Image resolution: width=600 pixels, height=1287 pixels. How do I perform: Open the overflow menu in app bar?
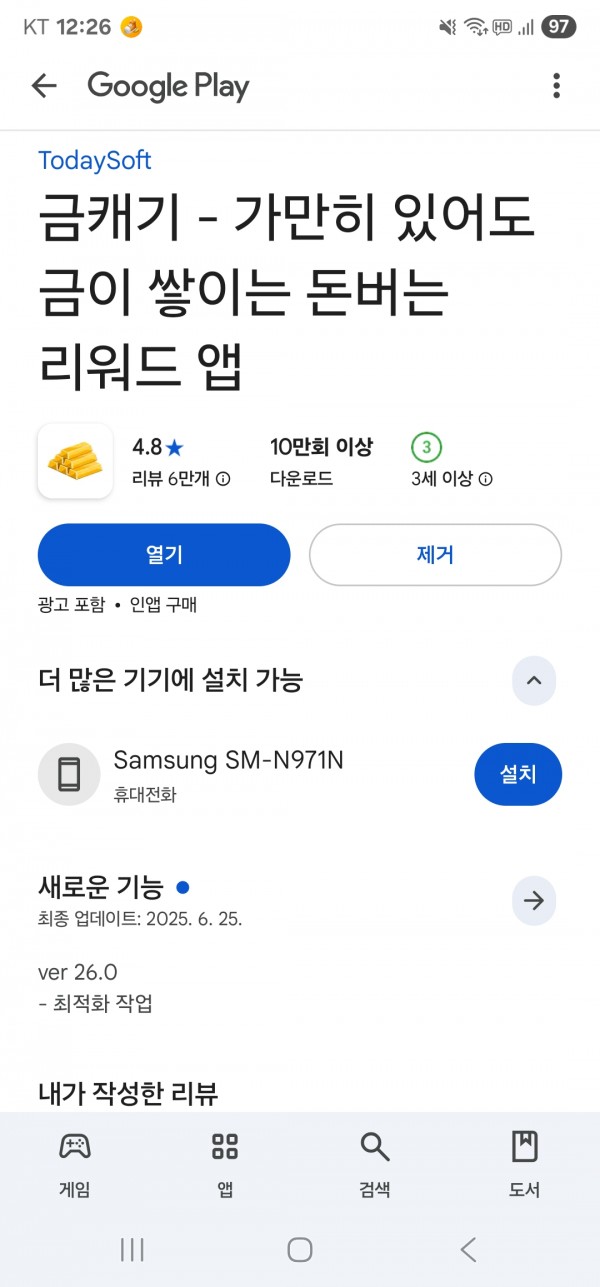click(556, 87)
